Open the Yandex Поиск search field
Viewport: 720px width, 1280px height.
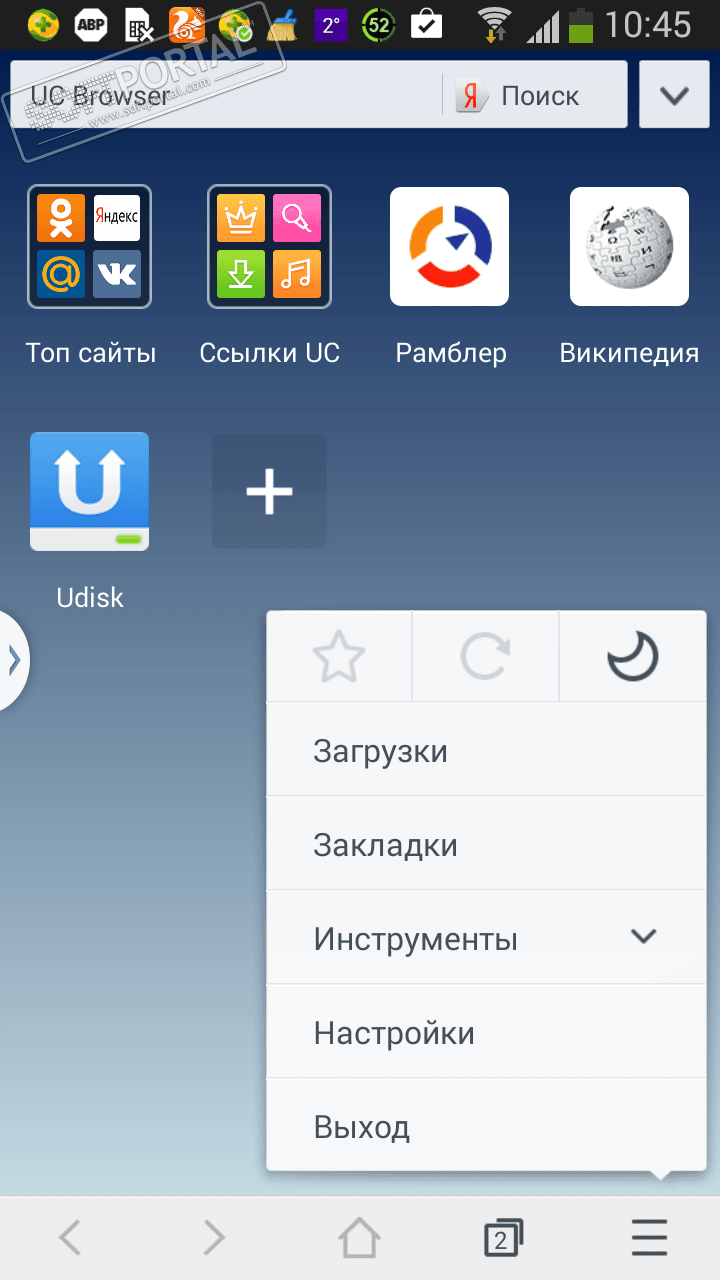click(535, 95)
